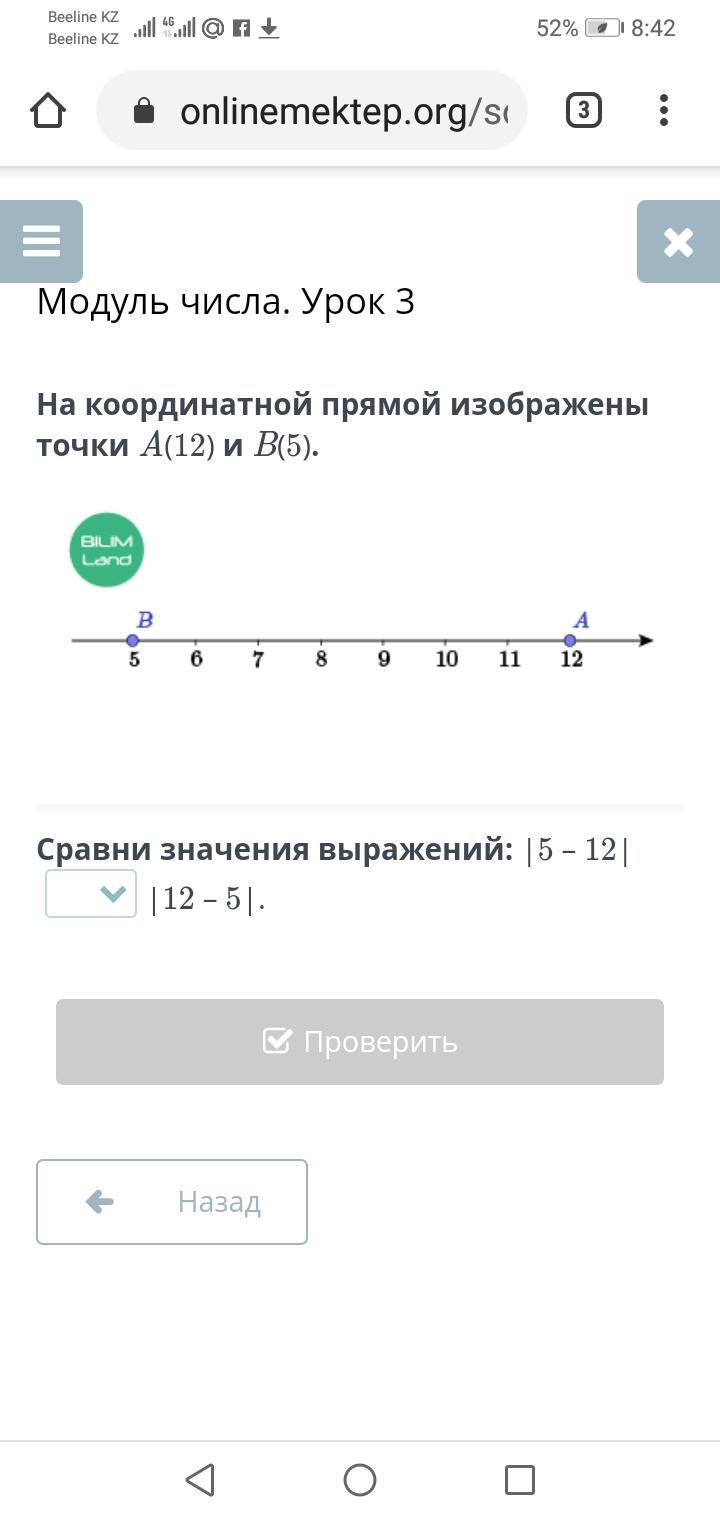720x1520 pixels.
Task: Close the lesson with the X button
Action: click(x=678, y=241)
